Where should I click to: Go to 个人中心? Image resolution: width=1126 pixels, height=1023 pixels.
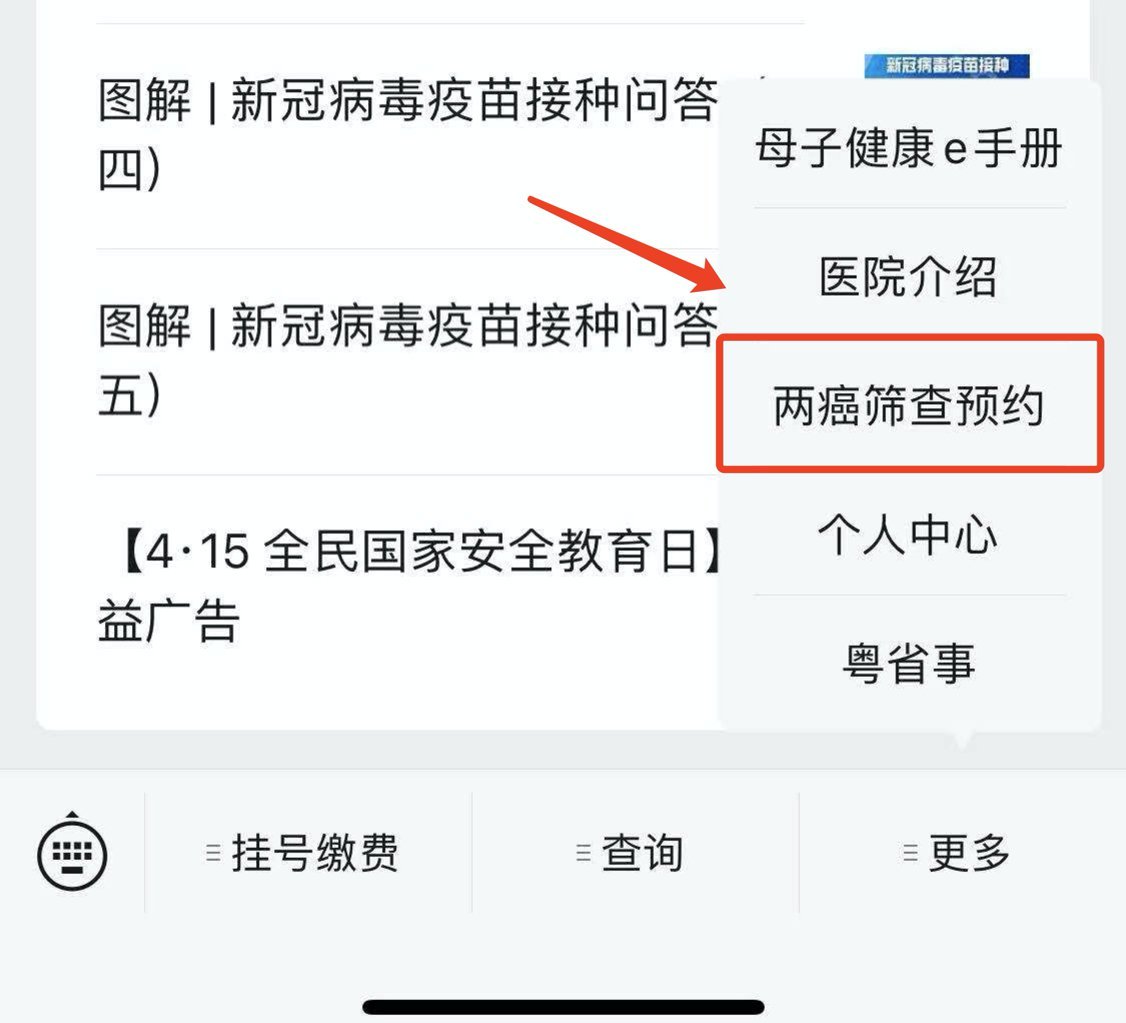click(908, 533)
